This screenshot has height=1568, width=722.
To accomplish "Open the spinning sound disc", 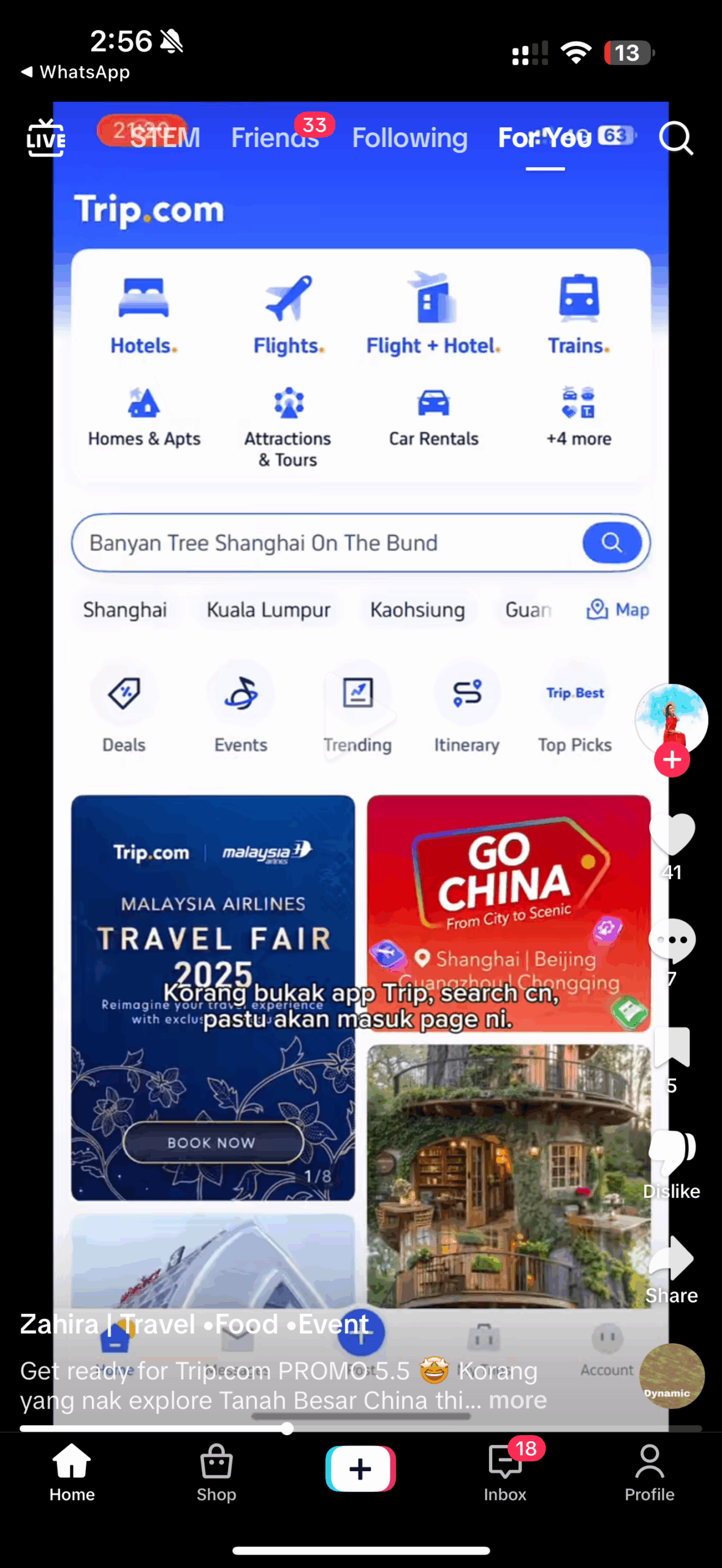I will pyautogui.click(x=672, y=1376).
